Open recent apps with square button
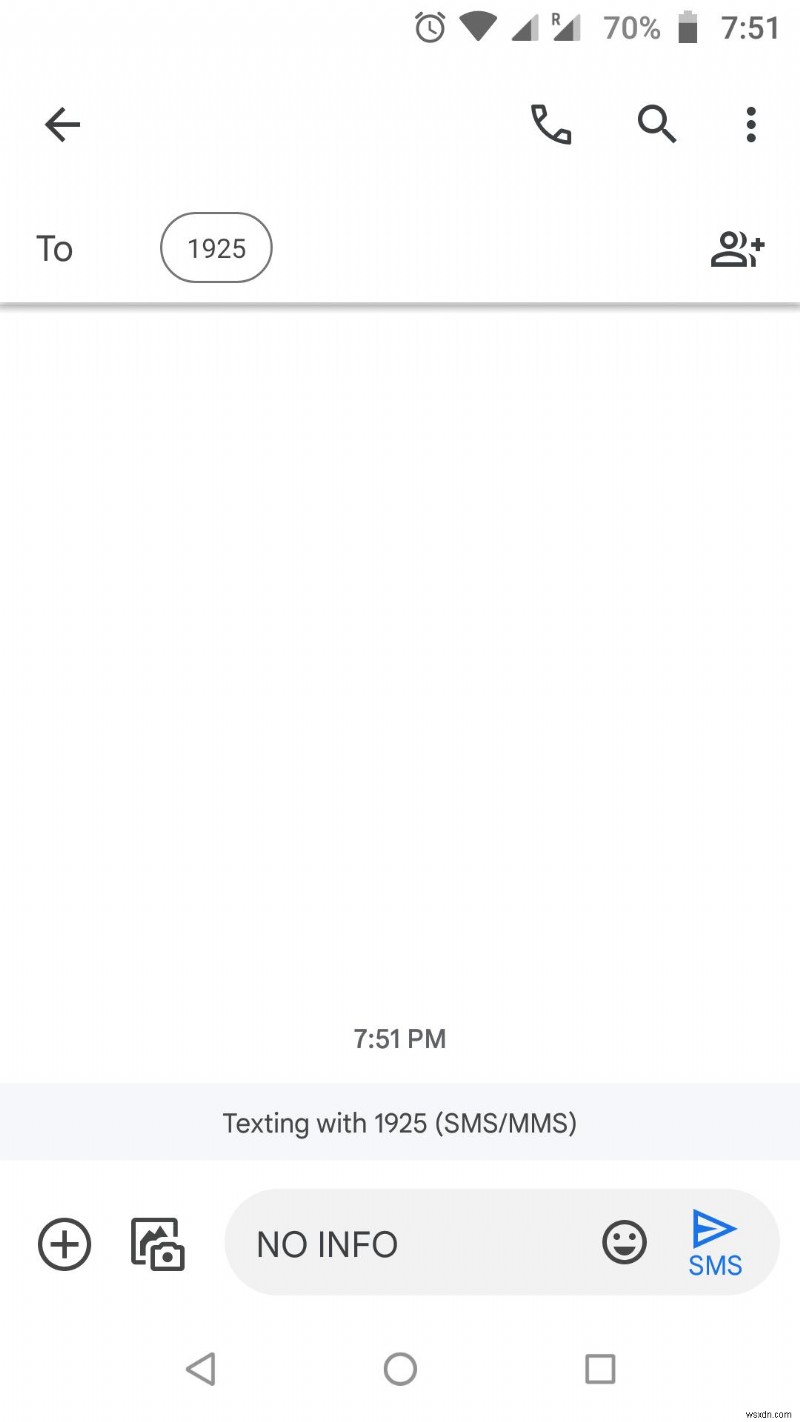 599,1370
